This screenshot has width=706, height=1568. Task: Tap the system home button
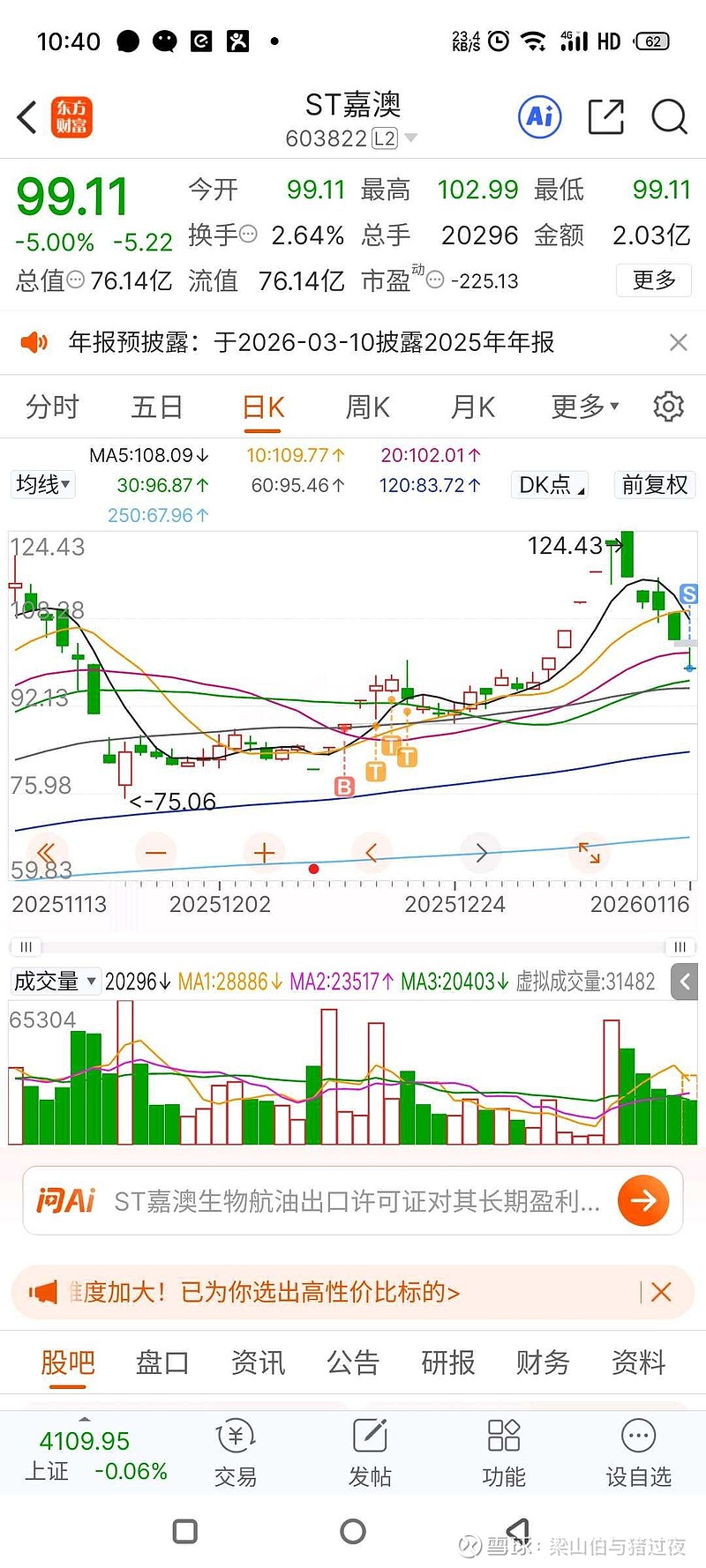pyautogui.click(x=353, y=1531)
